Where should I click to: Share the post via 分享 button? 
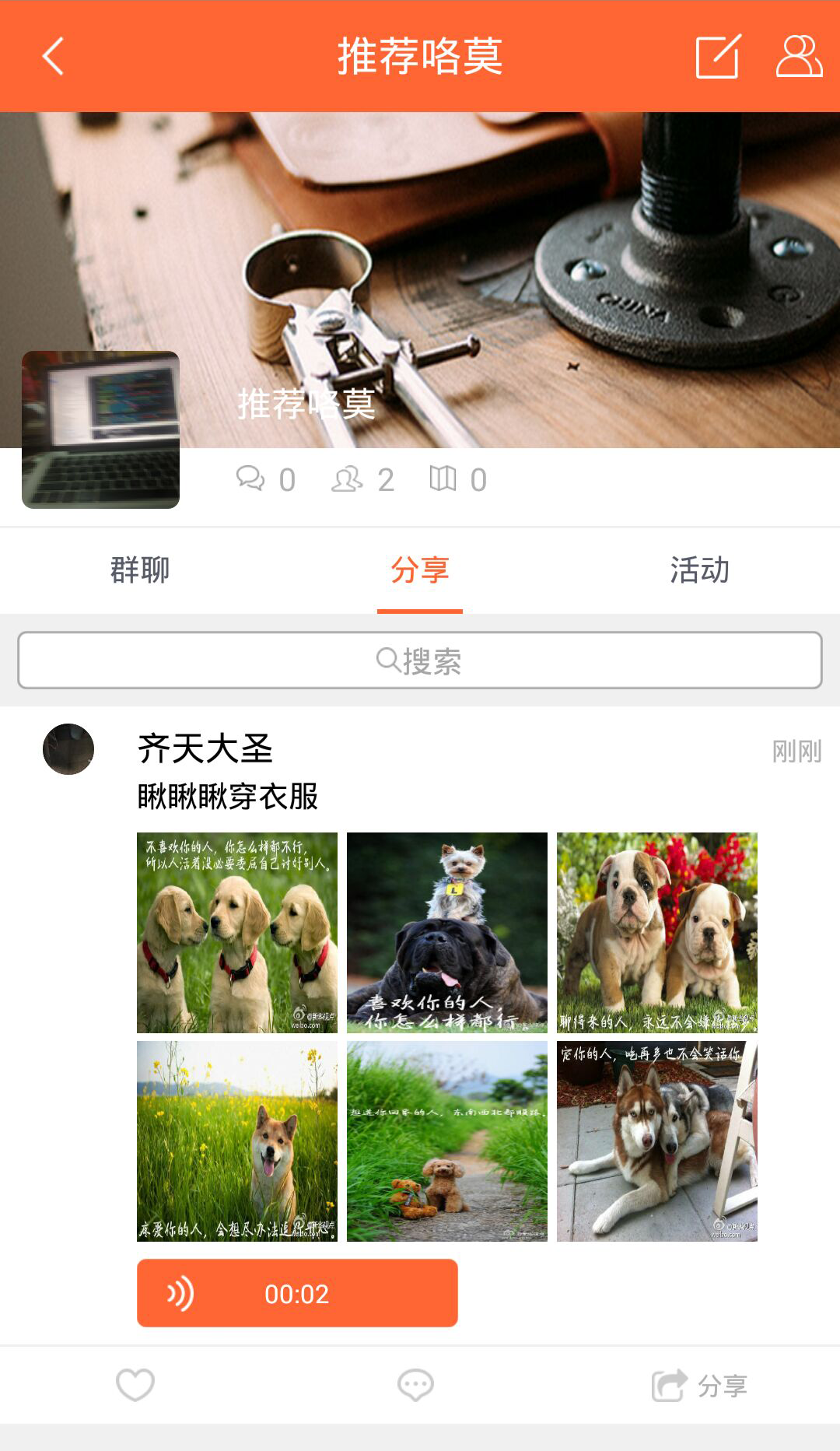pyautogui.click(x=699, y=1385)
